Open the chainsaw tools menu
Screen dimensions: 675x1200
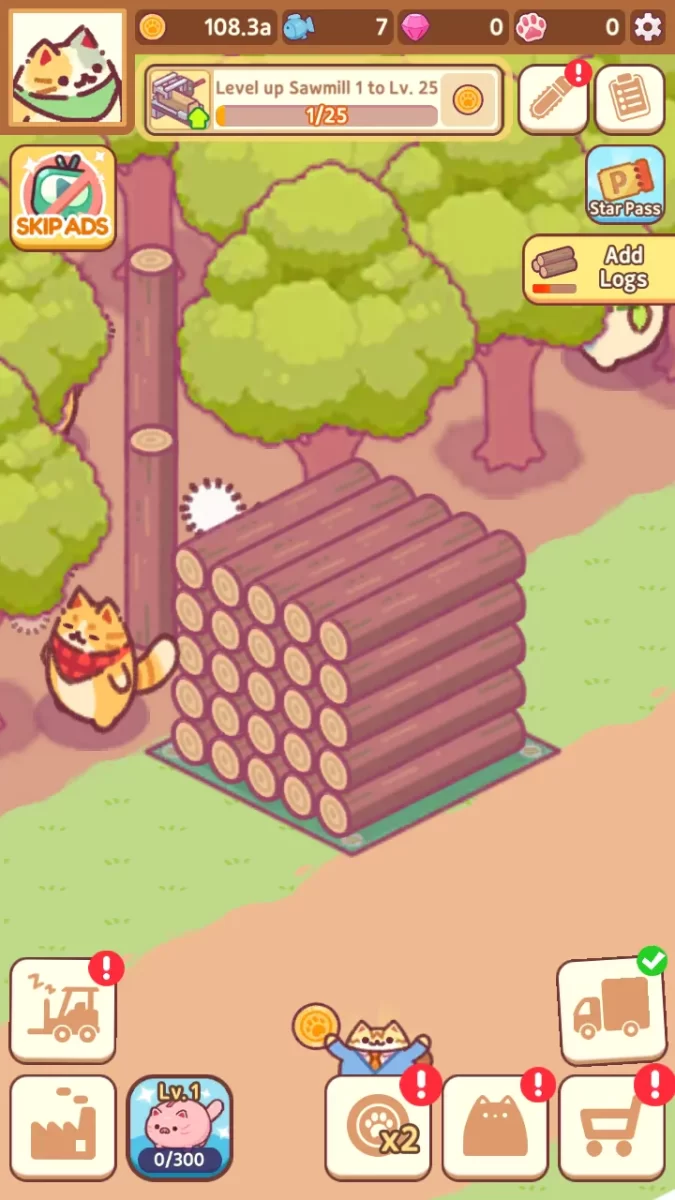tap(553, 98)
